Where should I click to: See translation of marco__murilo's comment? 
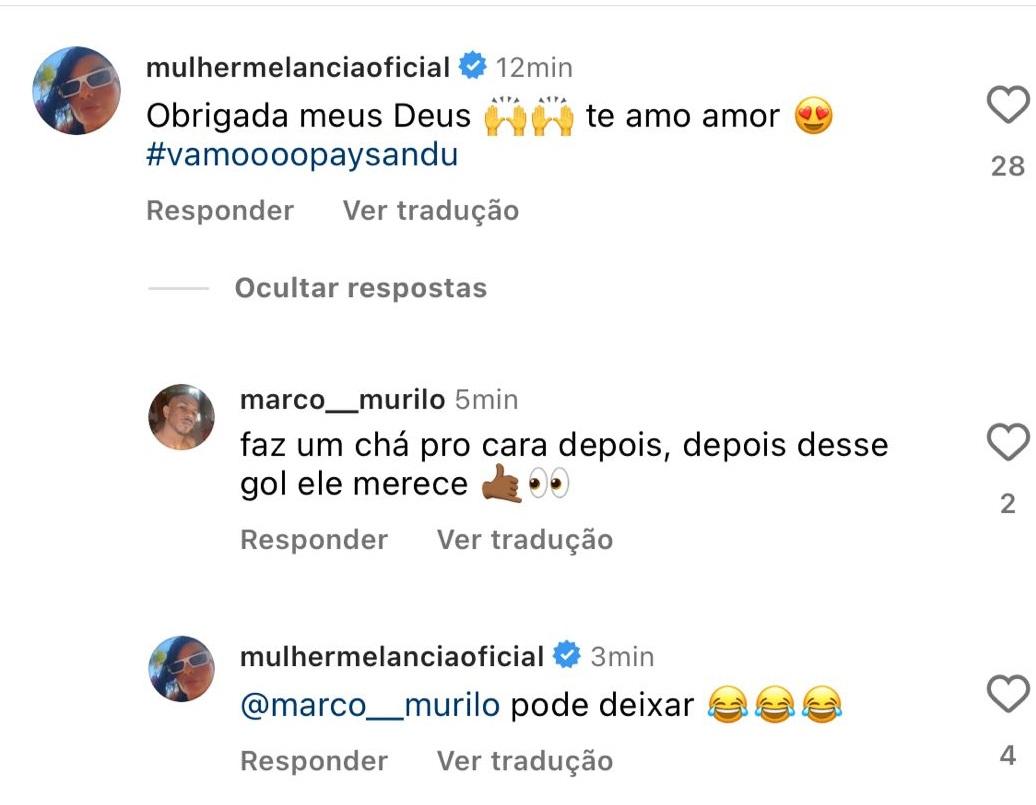(524, 540)
